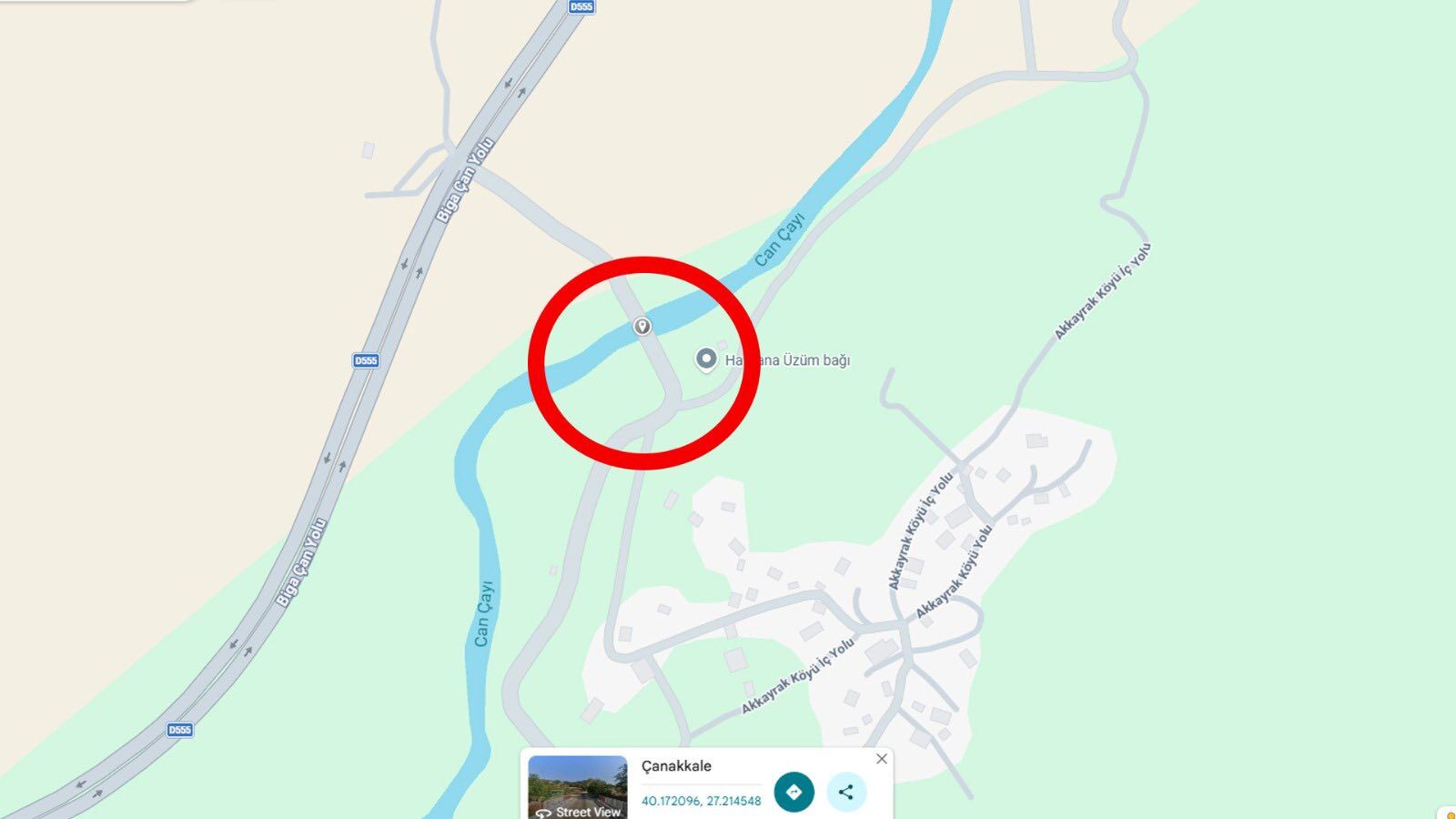Get directions to the Çanakkale pin
This screenshot has width=1456, height=819.
[x=794, y=792]
